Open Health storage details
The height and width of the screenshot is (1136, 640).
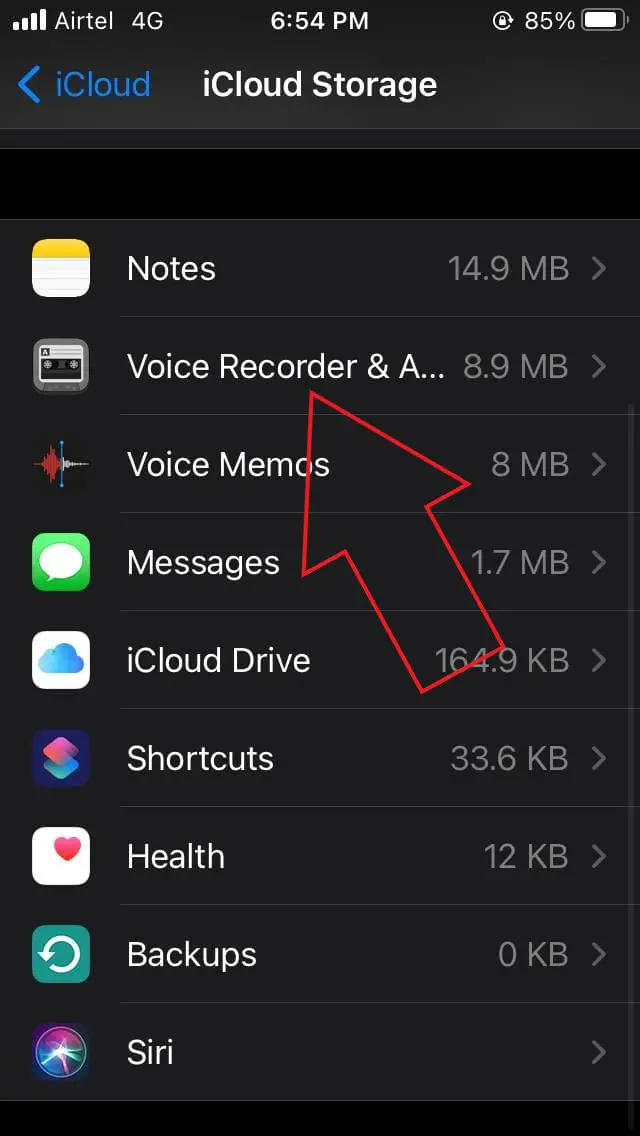[x=320, y=856]
